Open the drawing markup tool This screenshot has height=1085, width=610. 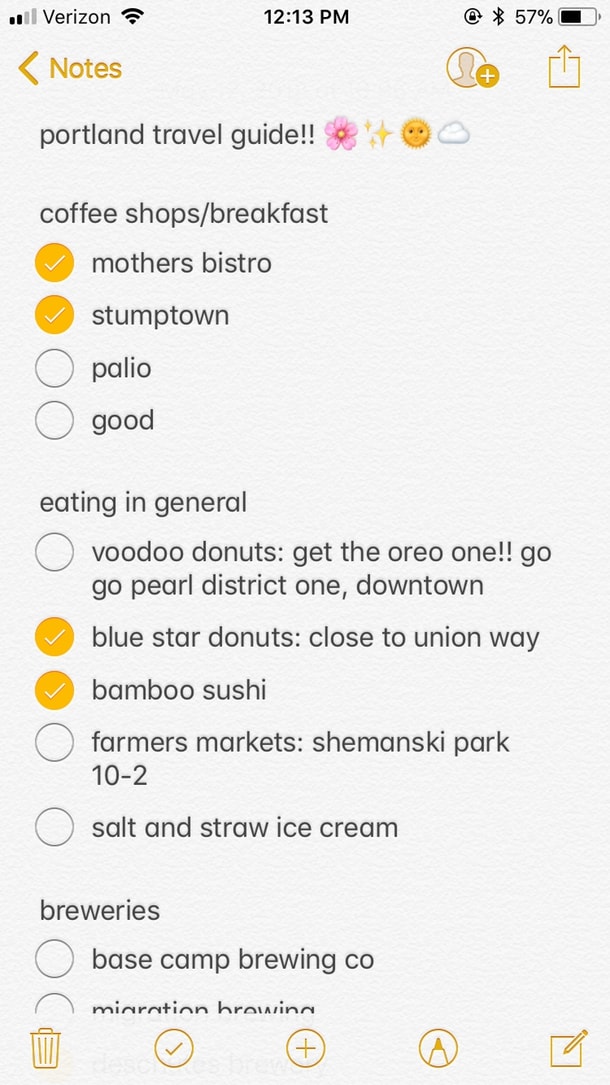point(438,1048)
